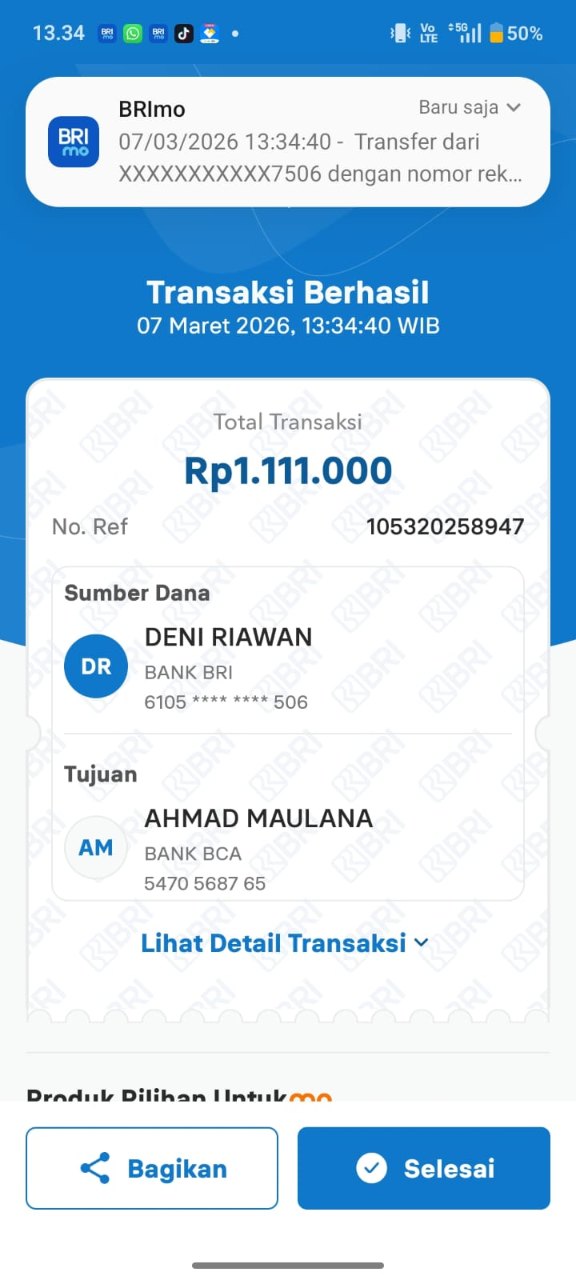Image resolution: width=576 pixels, height=1280 pixels.
Task: Expand the notification using the chevron
Action: [514, 108]
